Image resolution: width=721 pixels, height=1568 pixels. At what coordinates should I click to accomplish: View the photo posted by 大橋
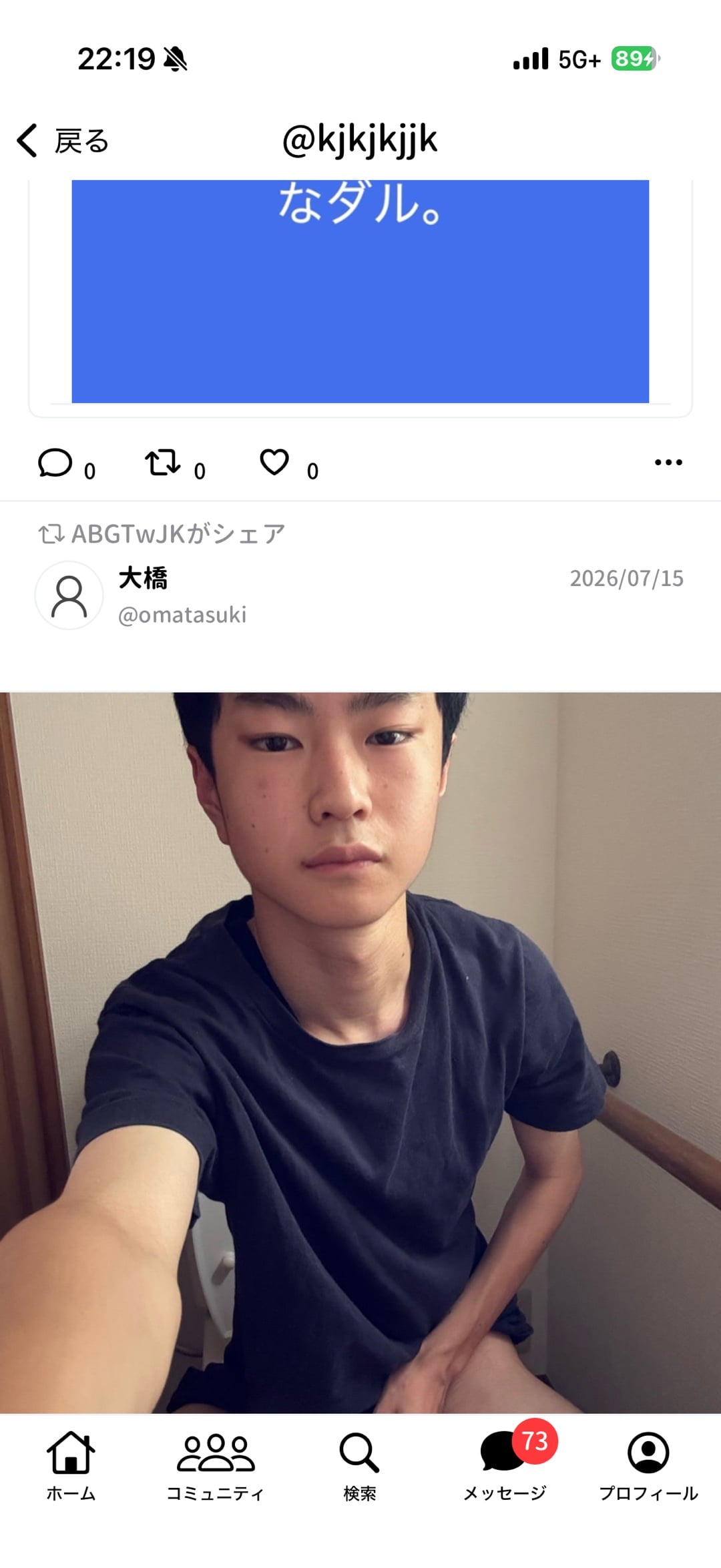point(360,1053)
